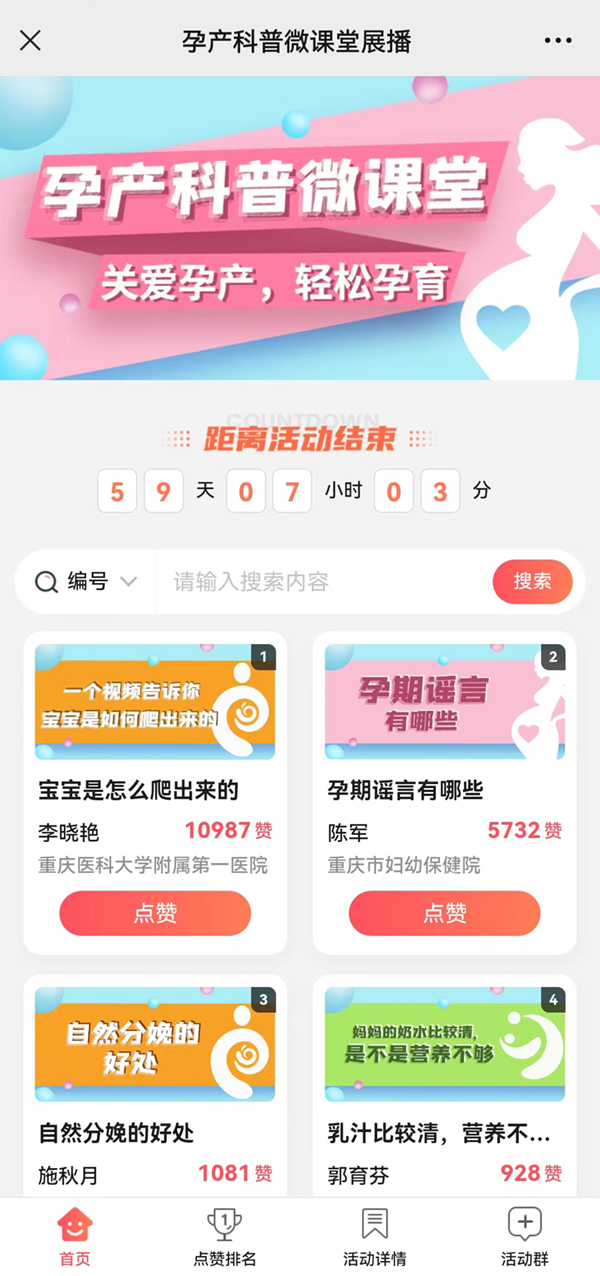This screenshot has width=600, height=1276.
Task: Focus the 请输入搜索内容 search field
Action: coord(320,581)
